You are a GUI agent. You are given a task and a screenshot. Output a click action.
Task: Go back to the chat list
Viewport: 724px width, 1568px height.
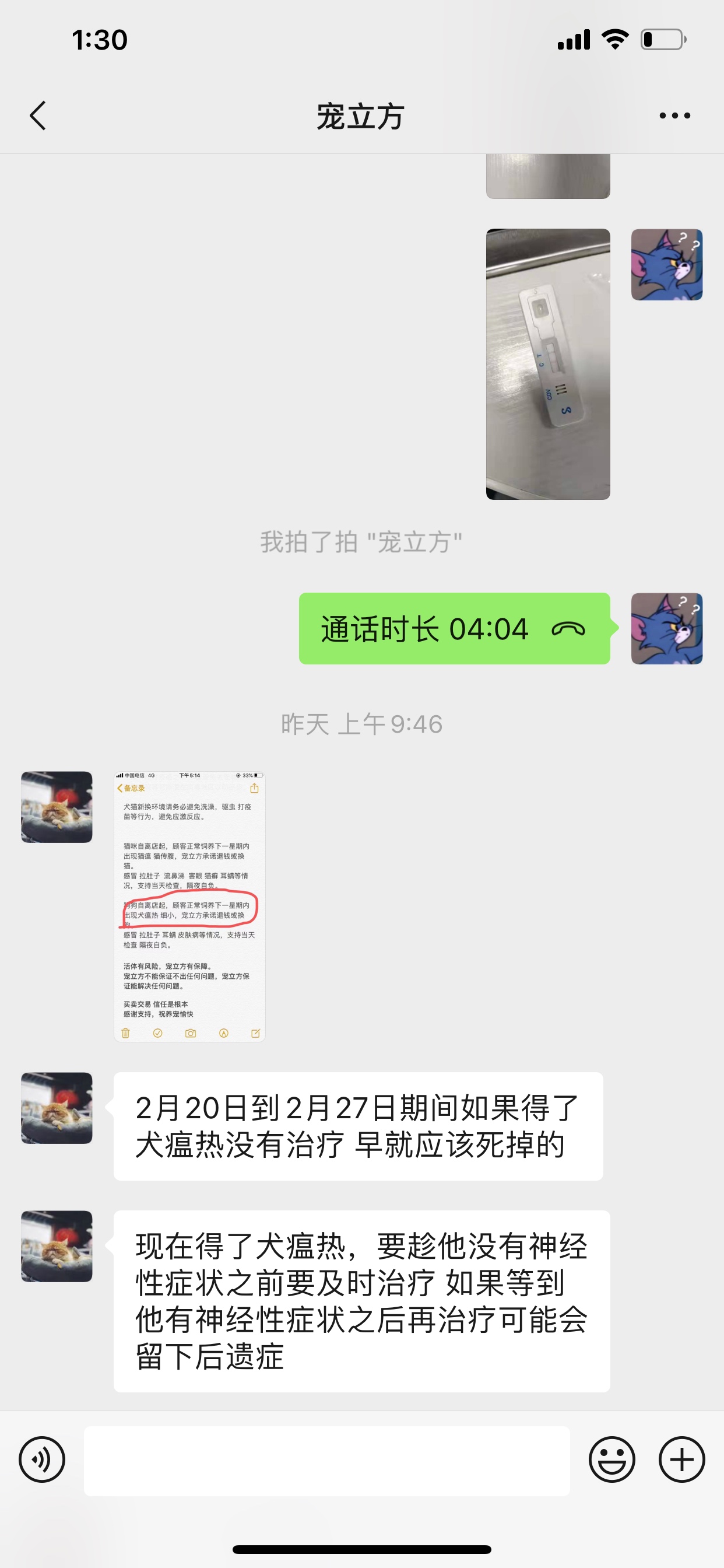[x=38, y=116]
